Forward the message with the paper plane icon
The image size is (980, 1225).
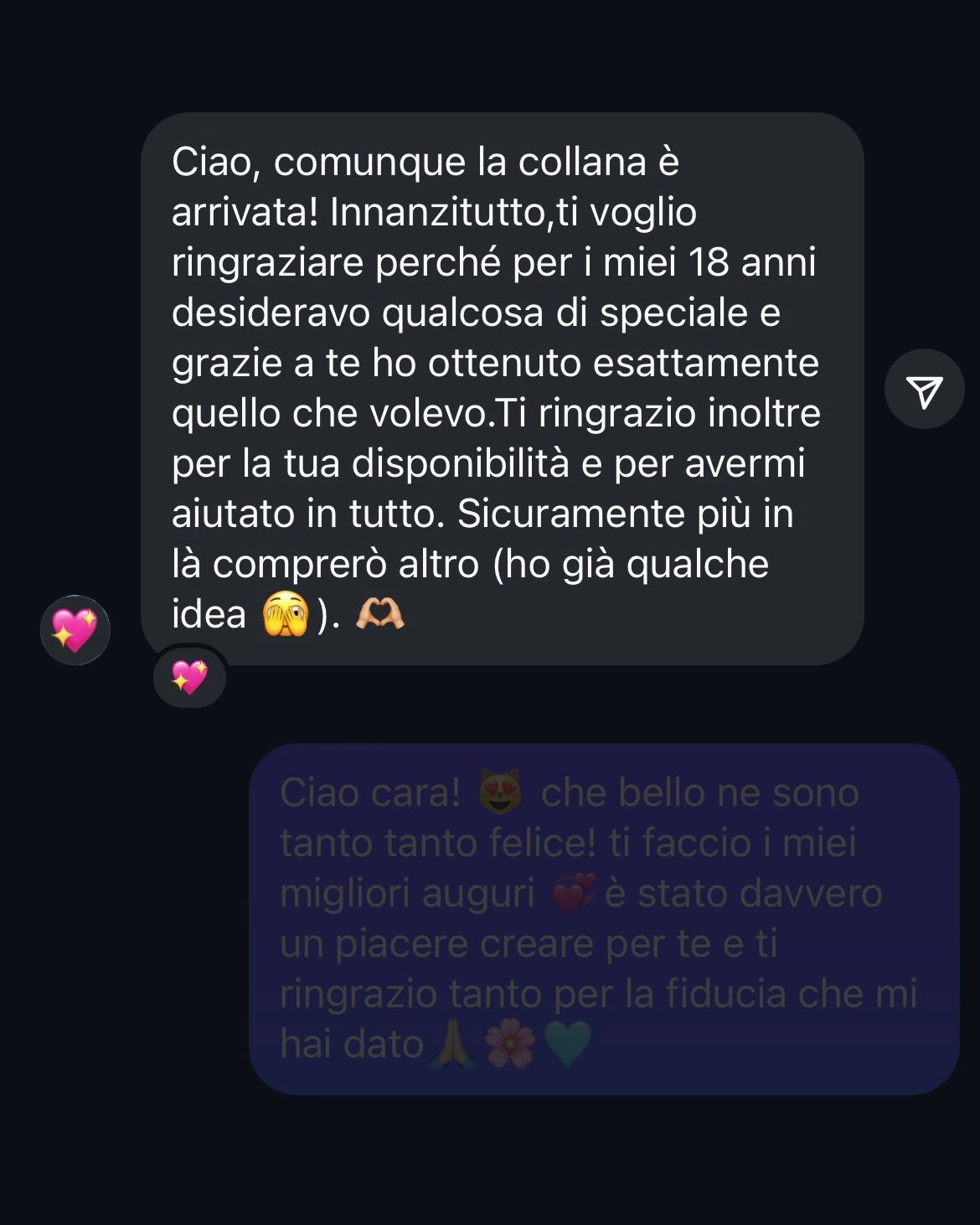coord(925,390)
